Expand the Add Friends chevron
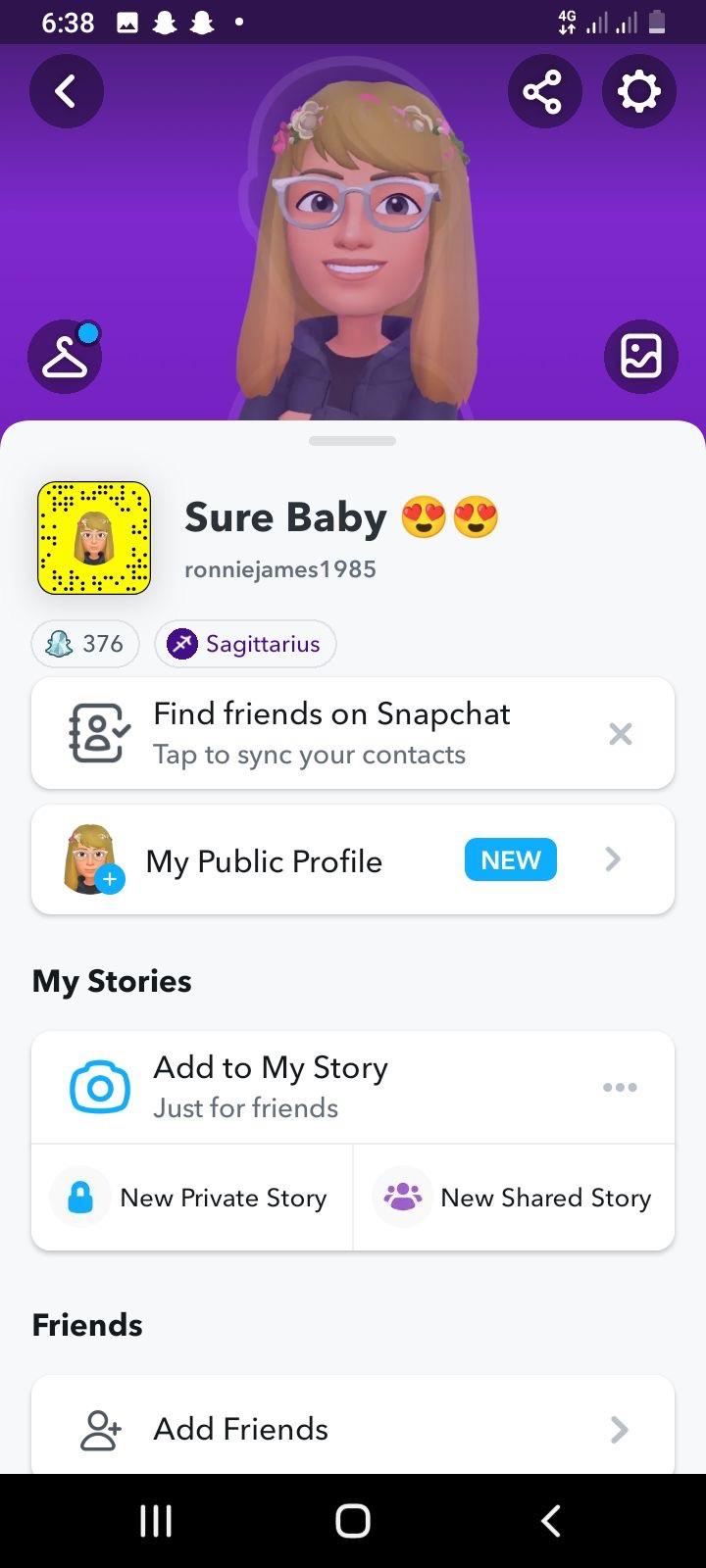 [x=619, y=1429]
